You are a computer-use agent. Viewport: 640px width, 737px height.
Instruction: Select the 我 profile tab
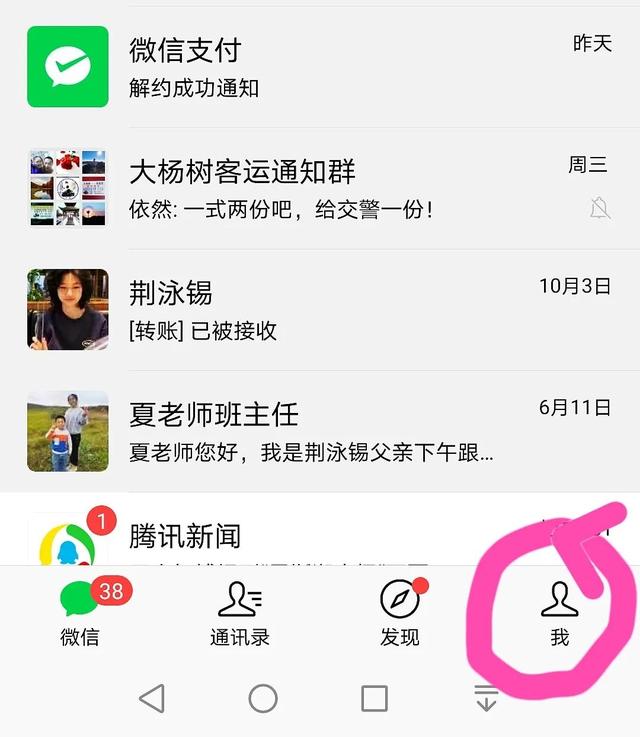pyautogui.click(x=559, y=612)
